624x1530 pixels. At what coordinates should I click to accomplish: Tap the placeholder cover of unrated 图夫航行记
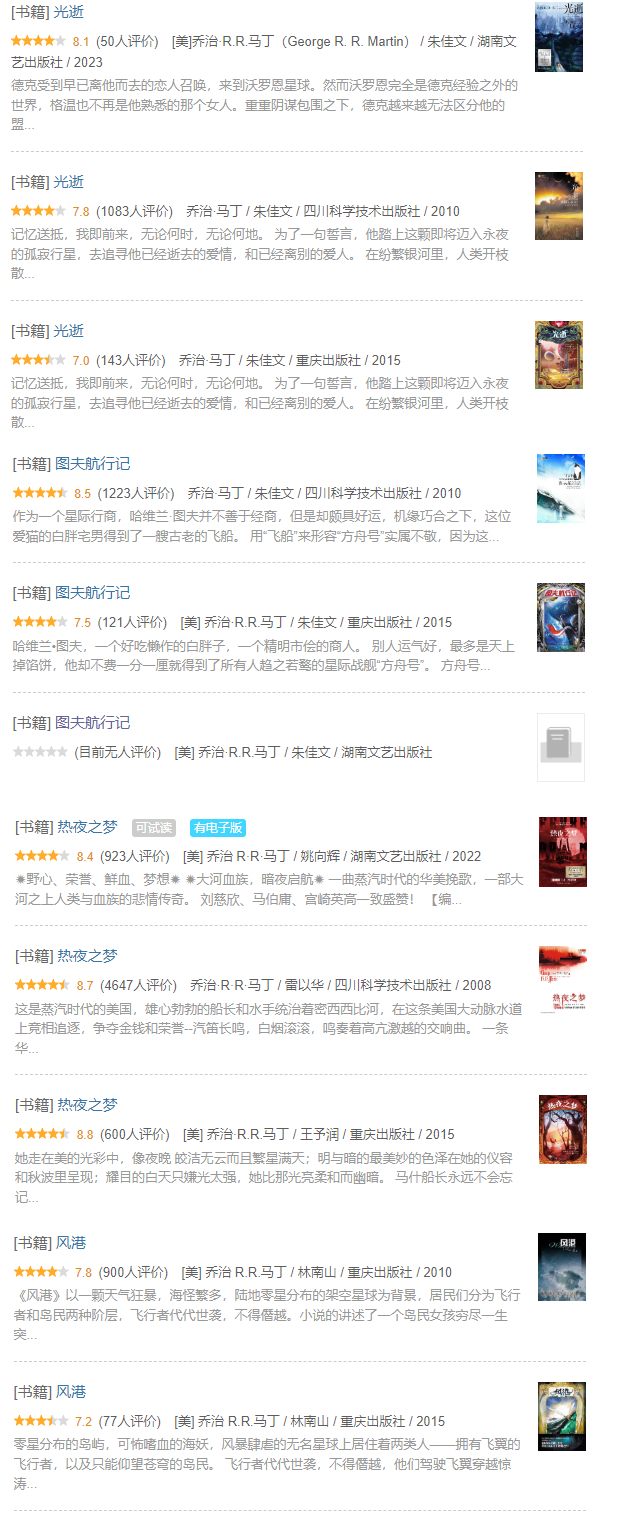pos(560,747)
